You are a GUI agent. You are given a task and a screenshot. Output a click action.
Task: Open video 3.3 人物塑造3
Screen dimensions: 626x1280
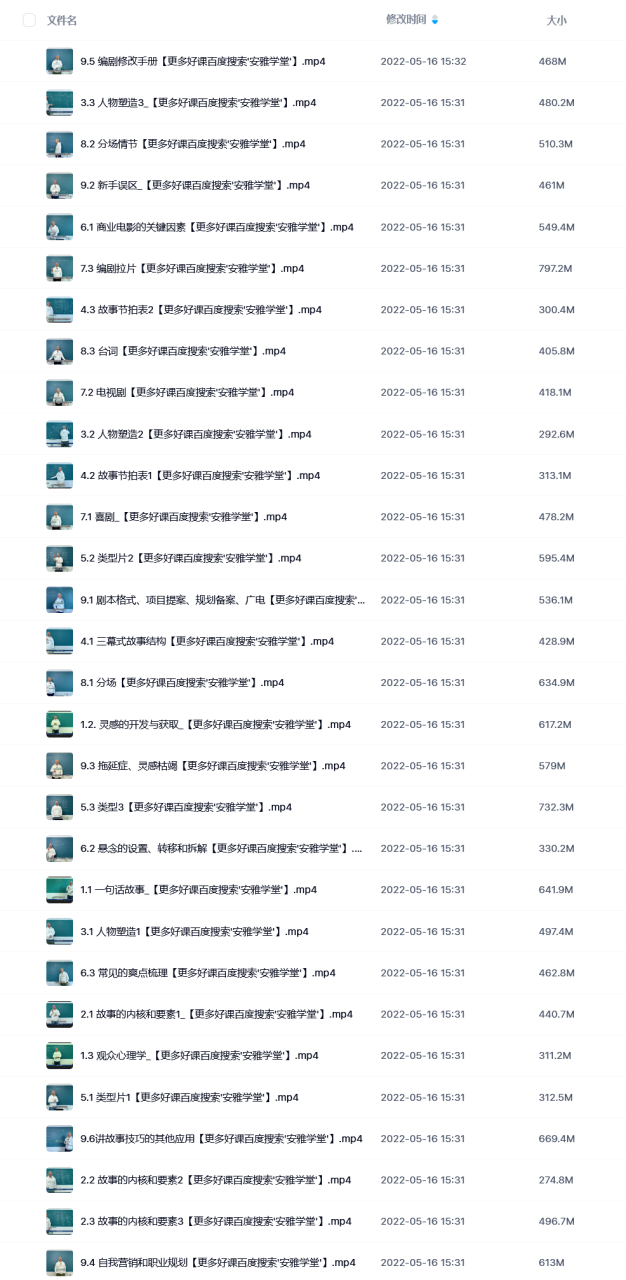(198, 103)
